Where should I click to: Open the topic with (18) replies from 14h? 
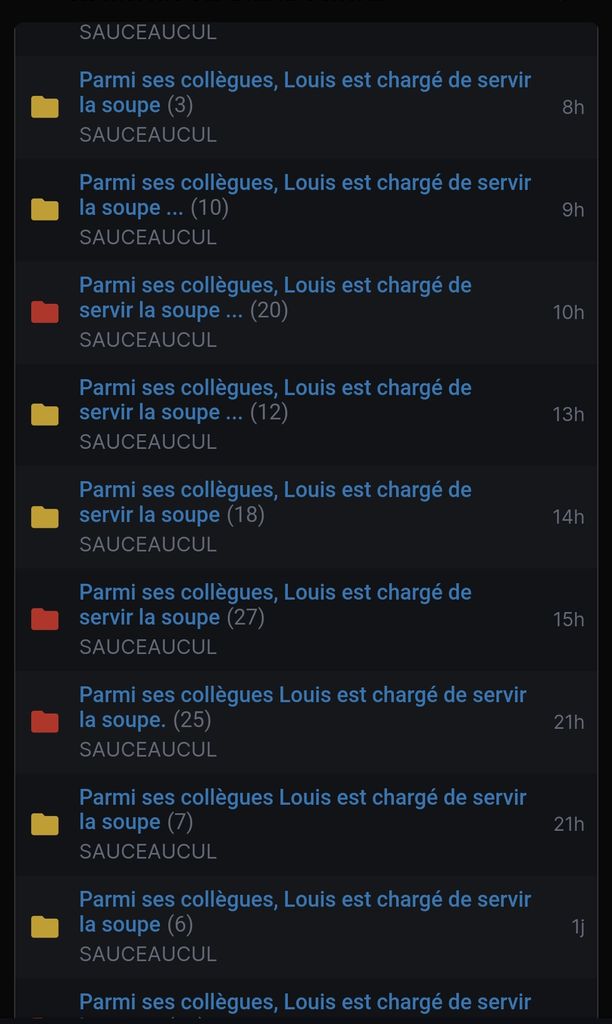(275, 502)
